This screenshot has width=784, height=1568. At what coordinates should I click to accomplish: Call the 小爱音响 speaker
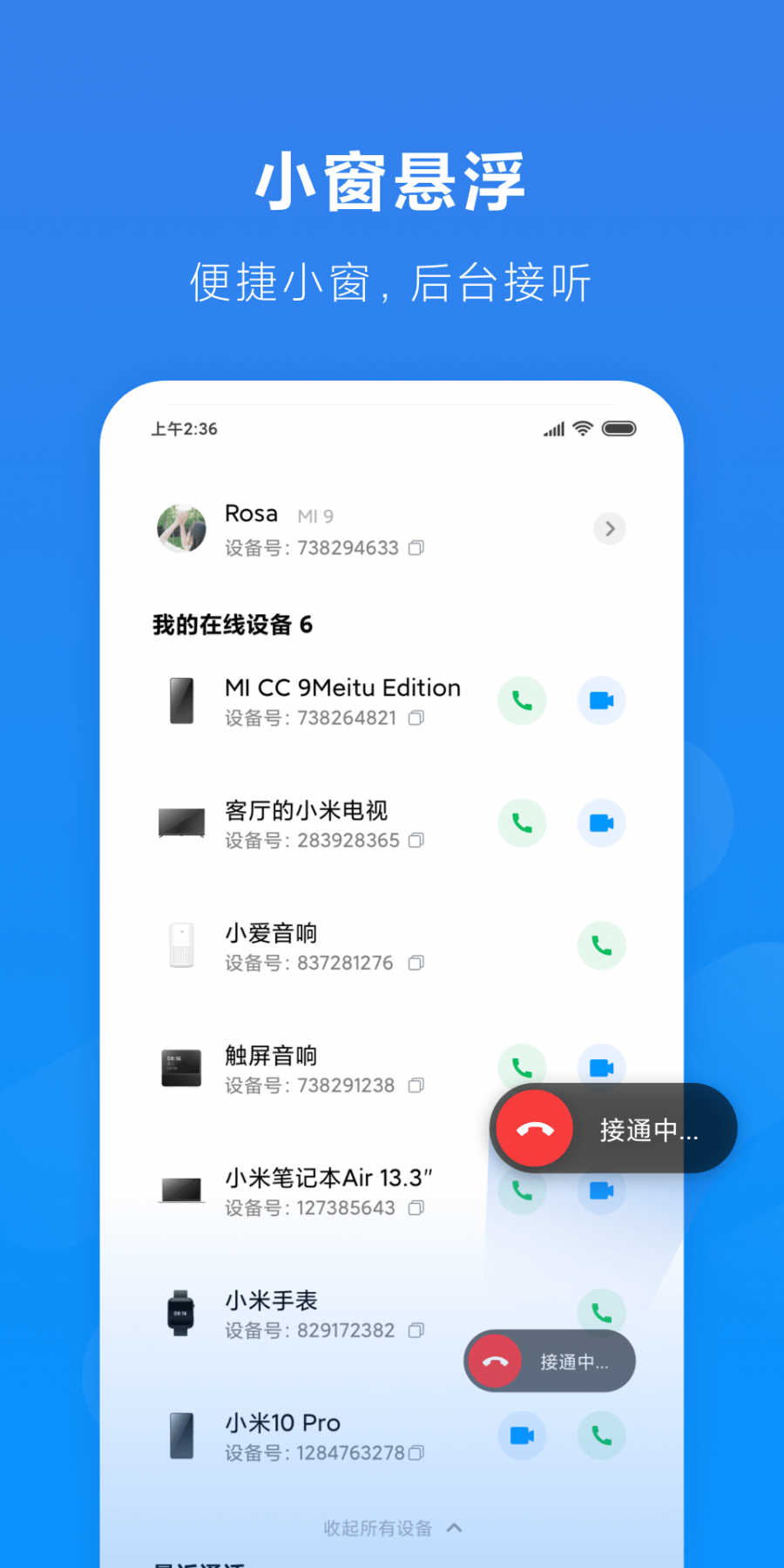[x=600, y=945]
